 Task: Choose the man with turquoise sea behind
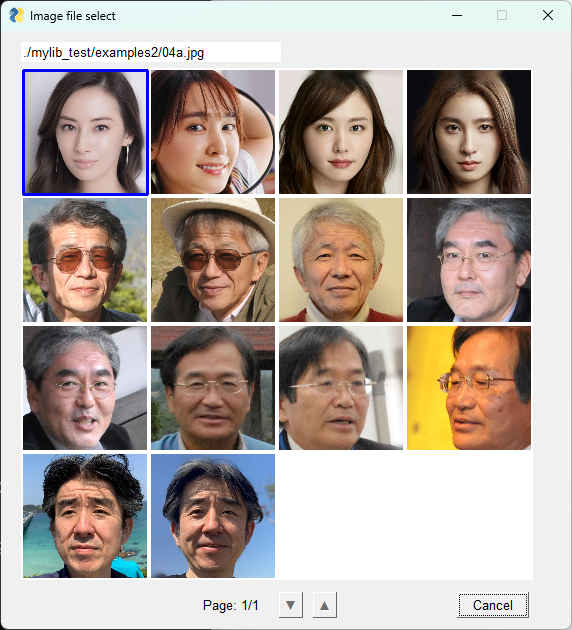(85, 516)
